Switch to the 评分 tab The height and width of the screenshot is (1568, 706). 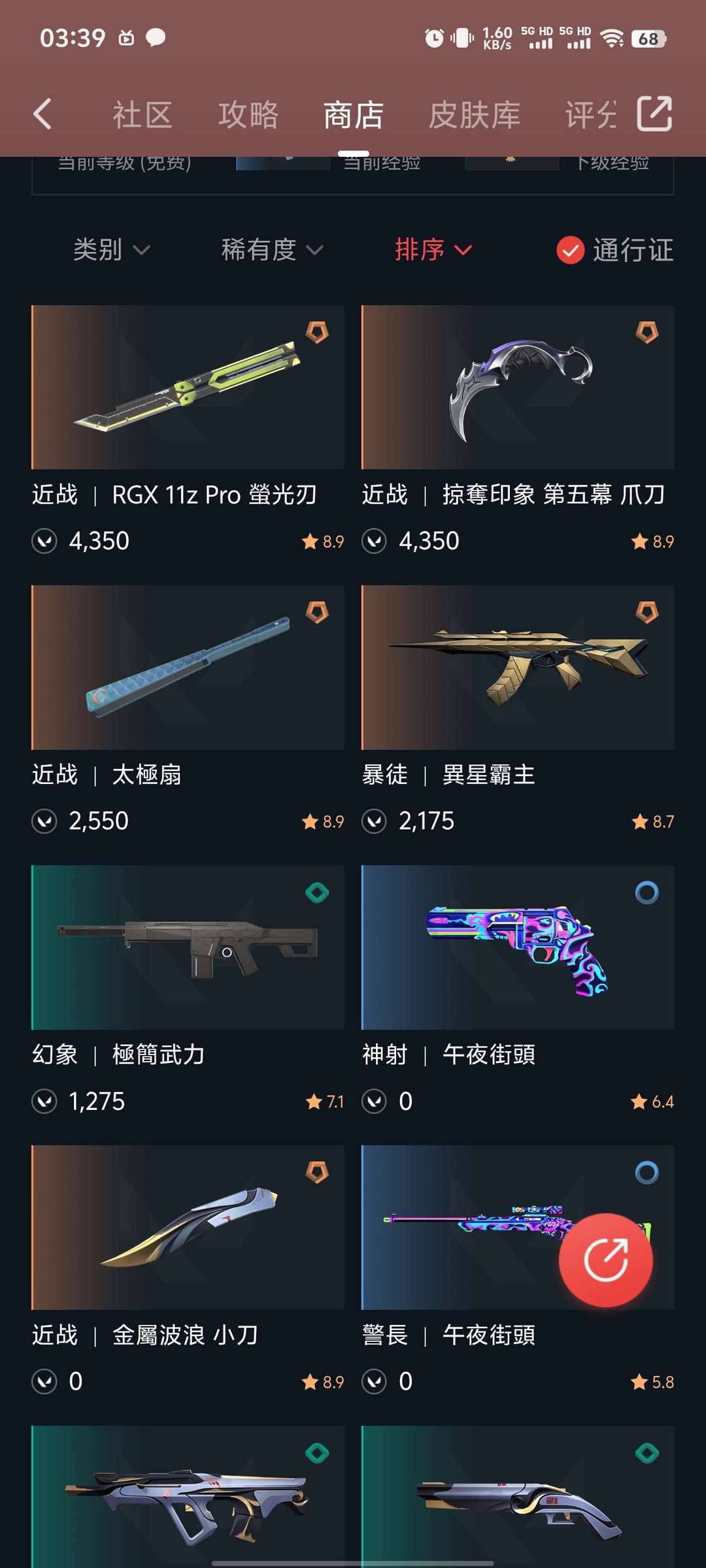click(590, 115)
